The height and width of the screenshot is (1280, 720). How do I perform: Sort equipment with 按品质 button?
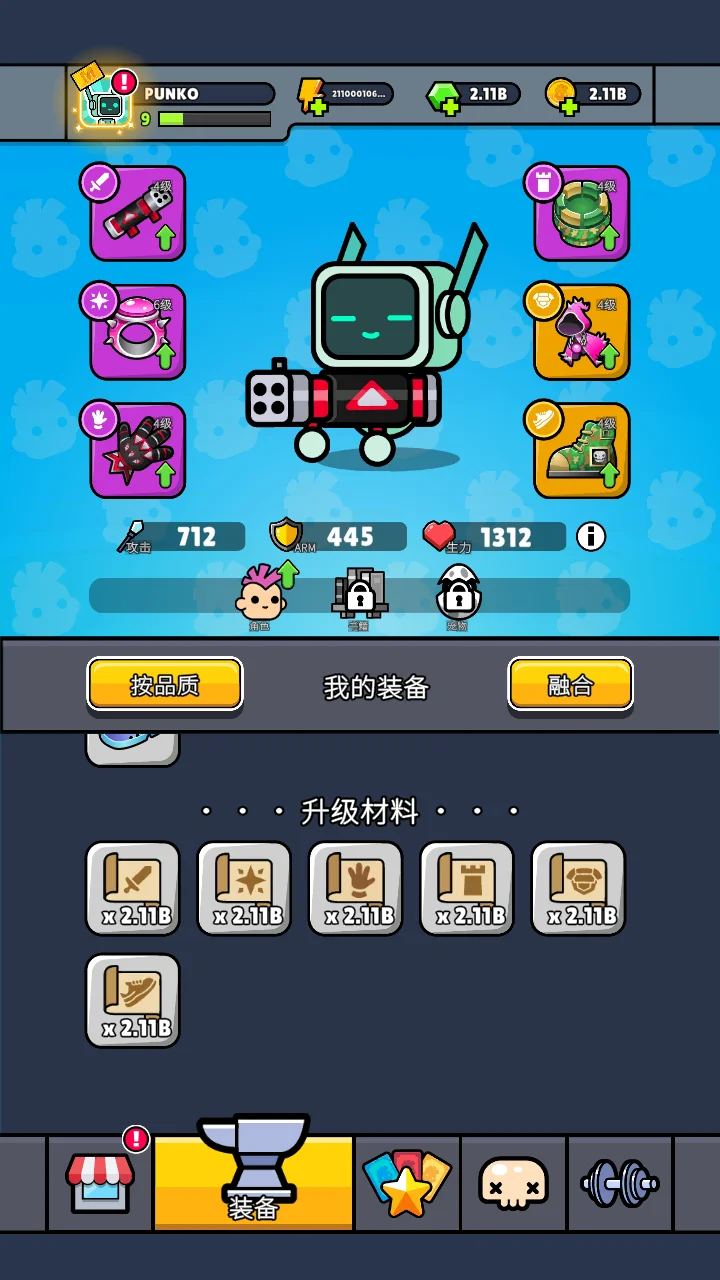(165, 685)
